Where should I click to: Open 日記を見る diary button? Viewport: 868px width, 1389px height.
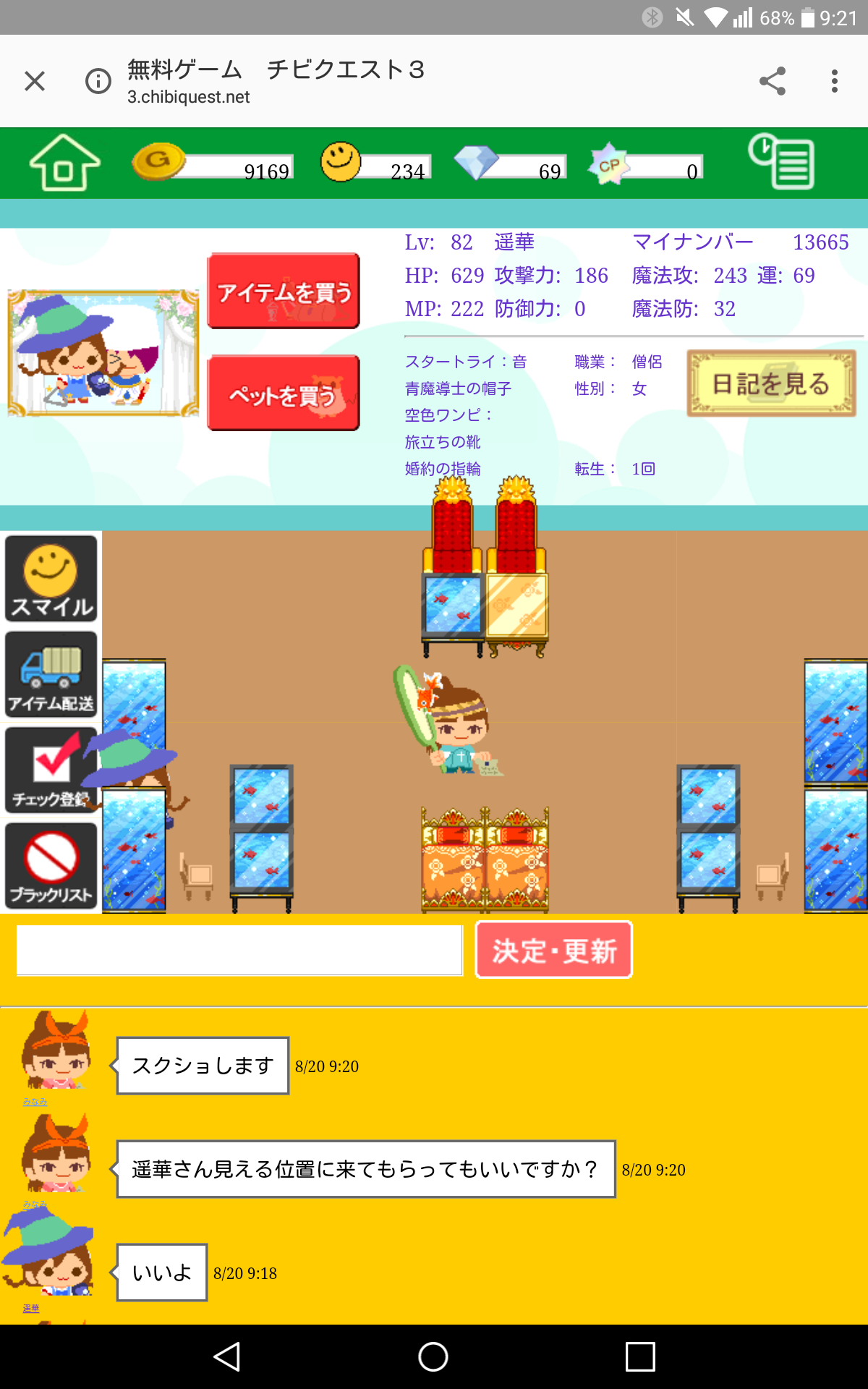(x=771, y=383)
